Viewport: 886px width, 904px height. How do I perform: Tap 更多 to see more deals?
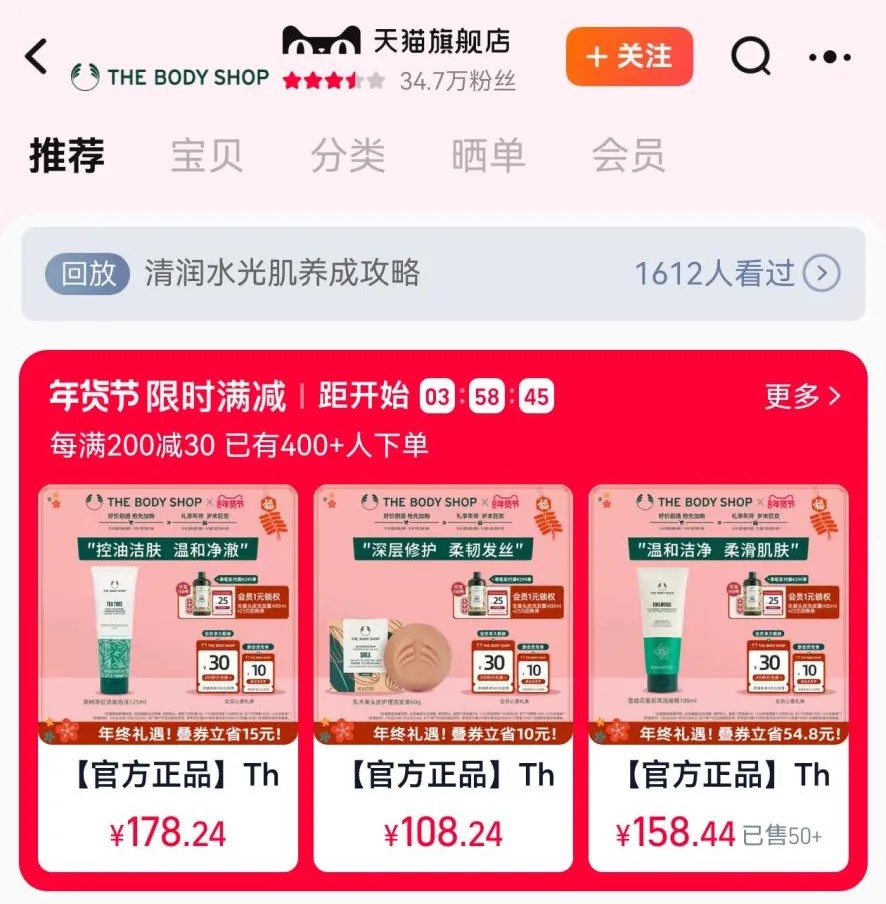pyautogui.click(x=802, y=396)
